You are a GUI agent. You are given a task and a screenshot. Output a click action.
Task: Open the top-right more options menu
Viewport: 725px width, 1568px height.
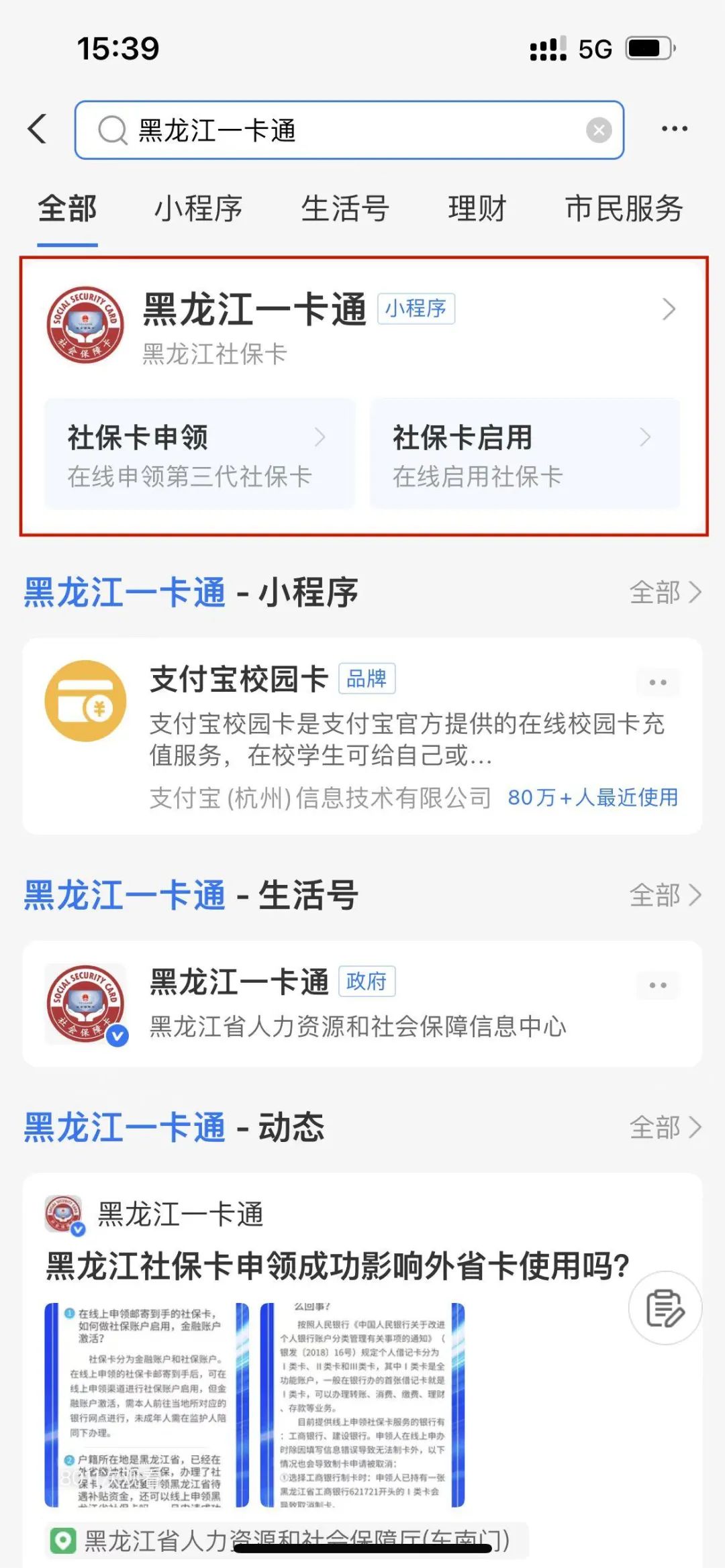pyautogui.click(x=674, y=129)
